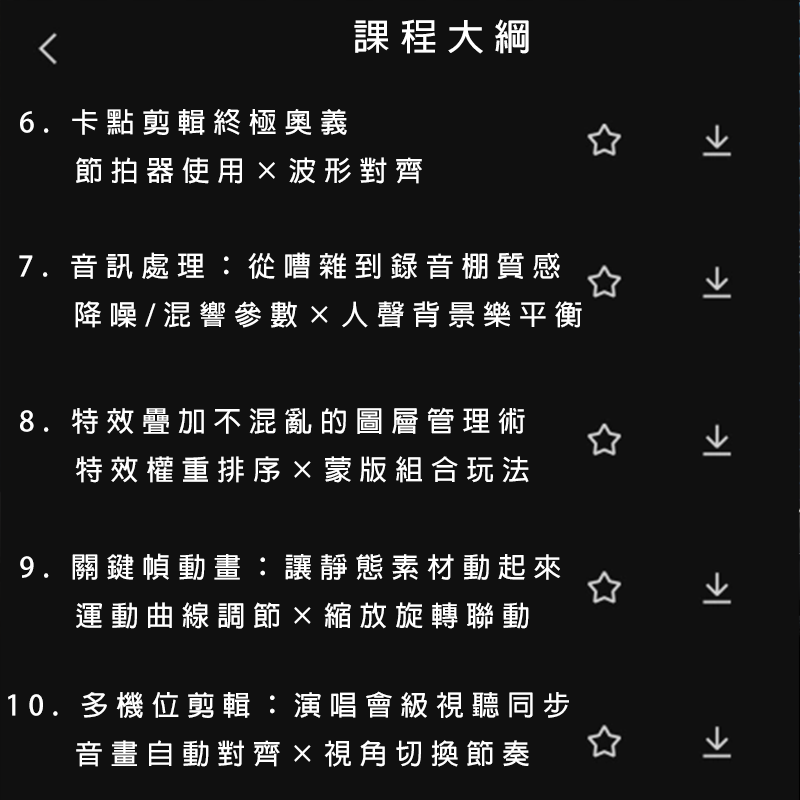Download lesson 9 關鍵幀動畫
Image resolution: width=800 pixels, height=800 pixels.
(717, 588)
